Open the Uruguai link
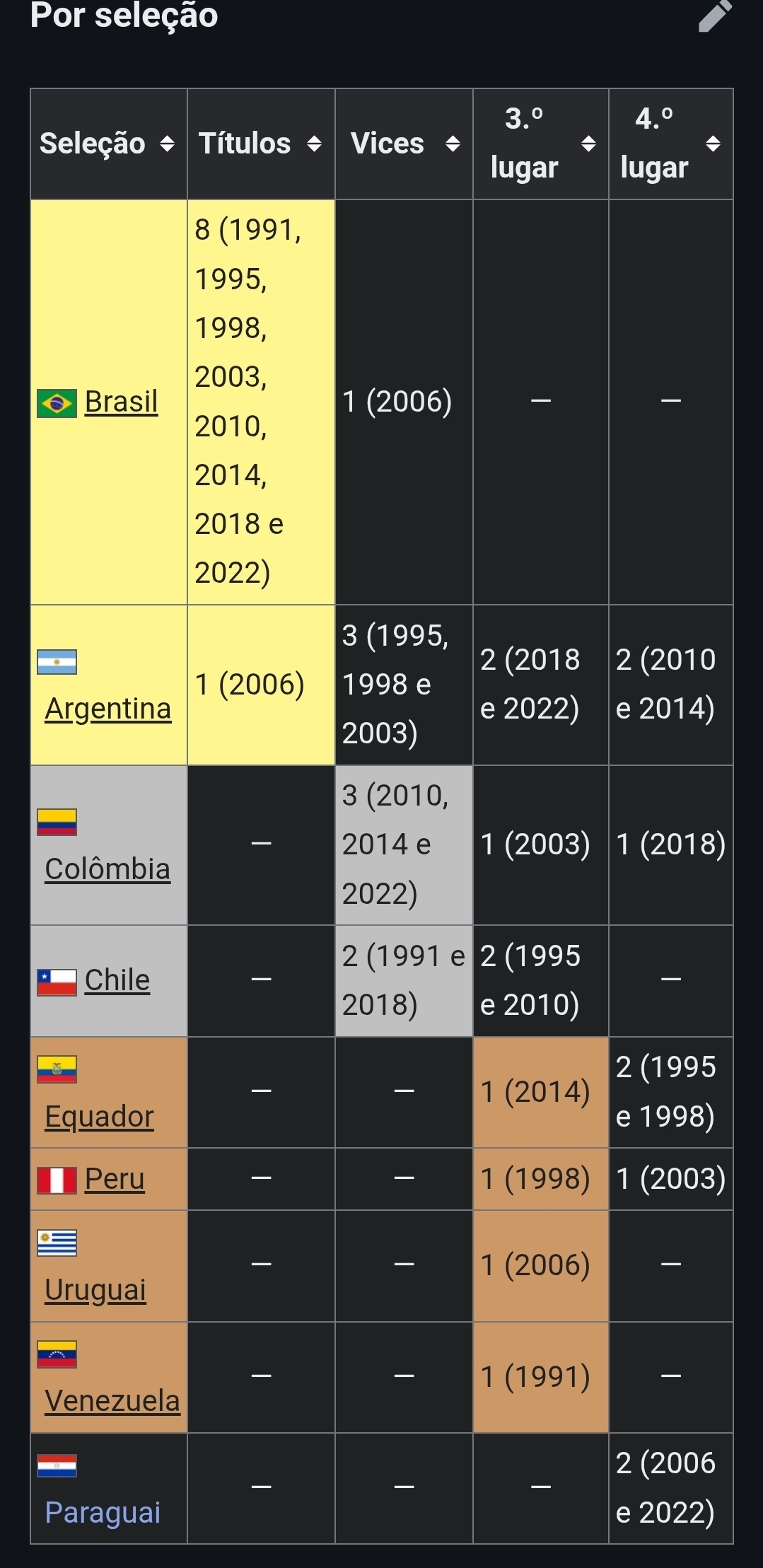The image size is (763, 1568). point(95,1290)
